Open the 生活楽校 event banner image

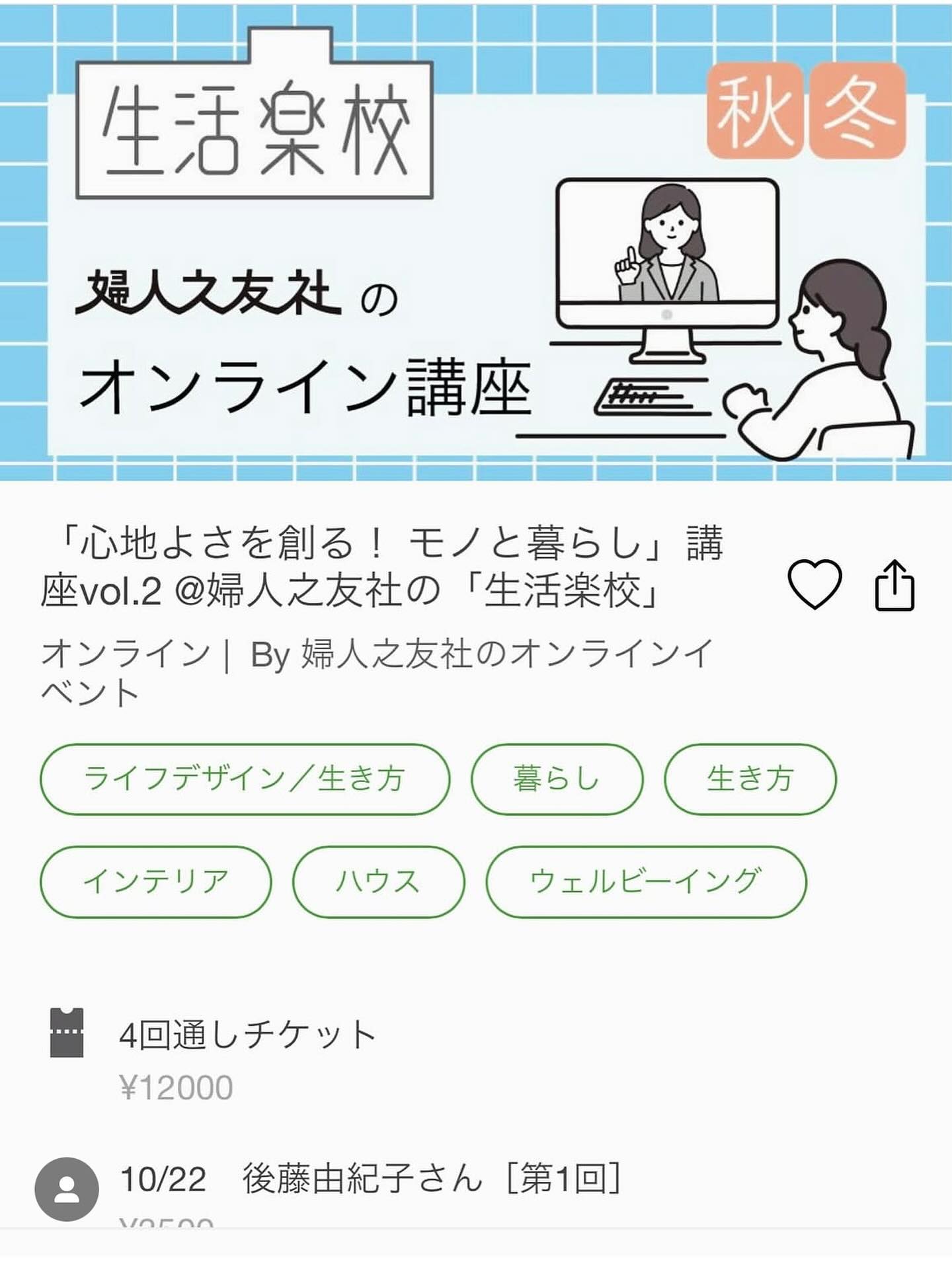pyautogui.click(x=476, y=241)
